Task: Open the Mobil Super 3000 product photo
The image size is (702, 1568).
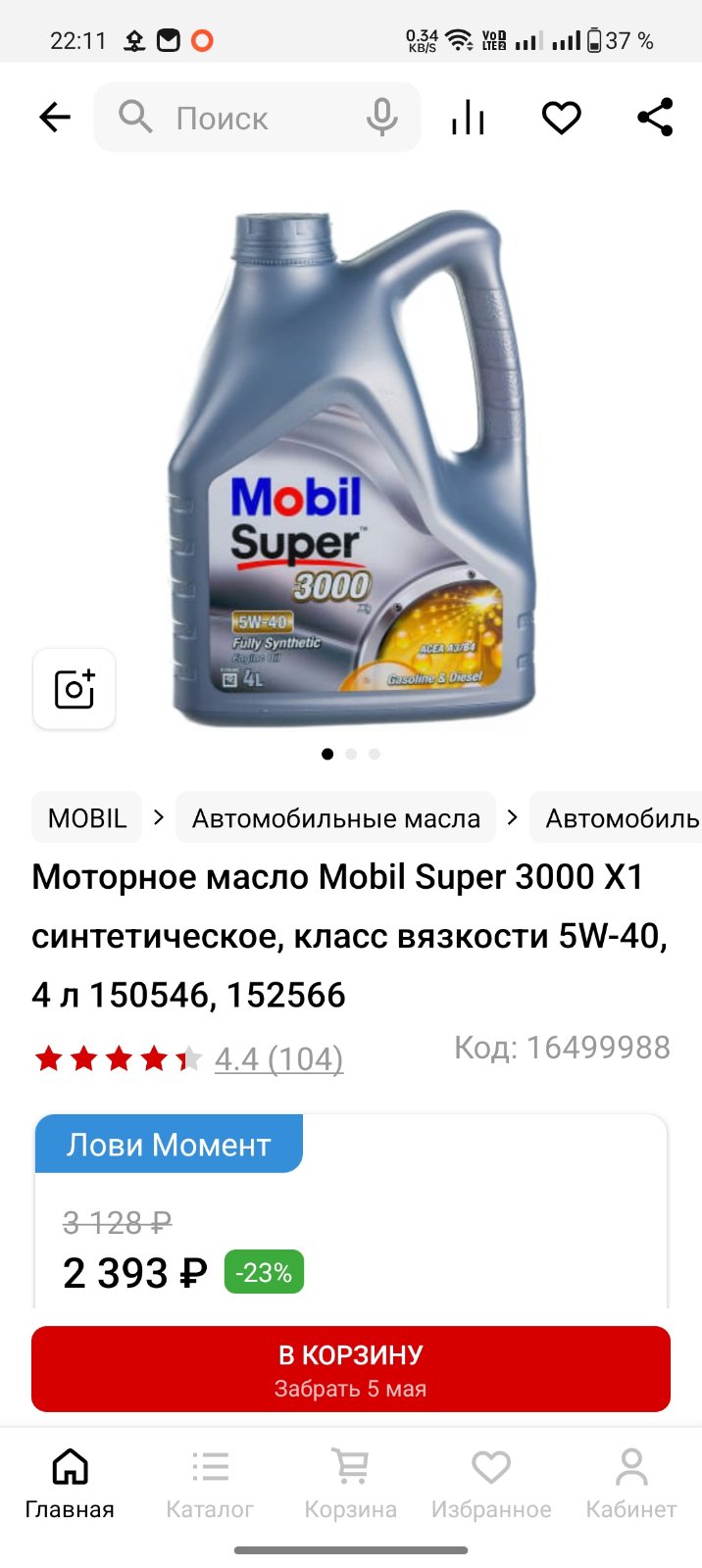Action: point(353,468)
